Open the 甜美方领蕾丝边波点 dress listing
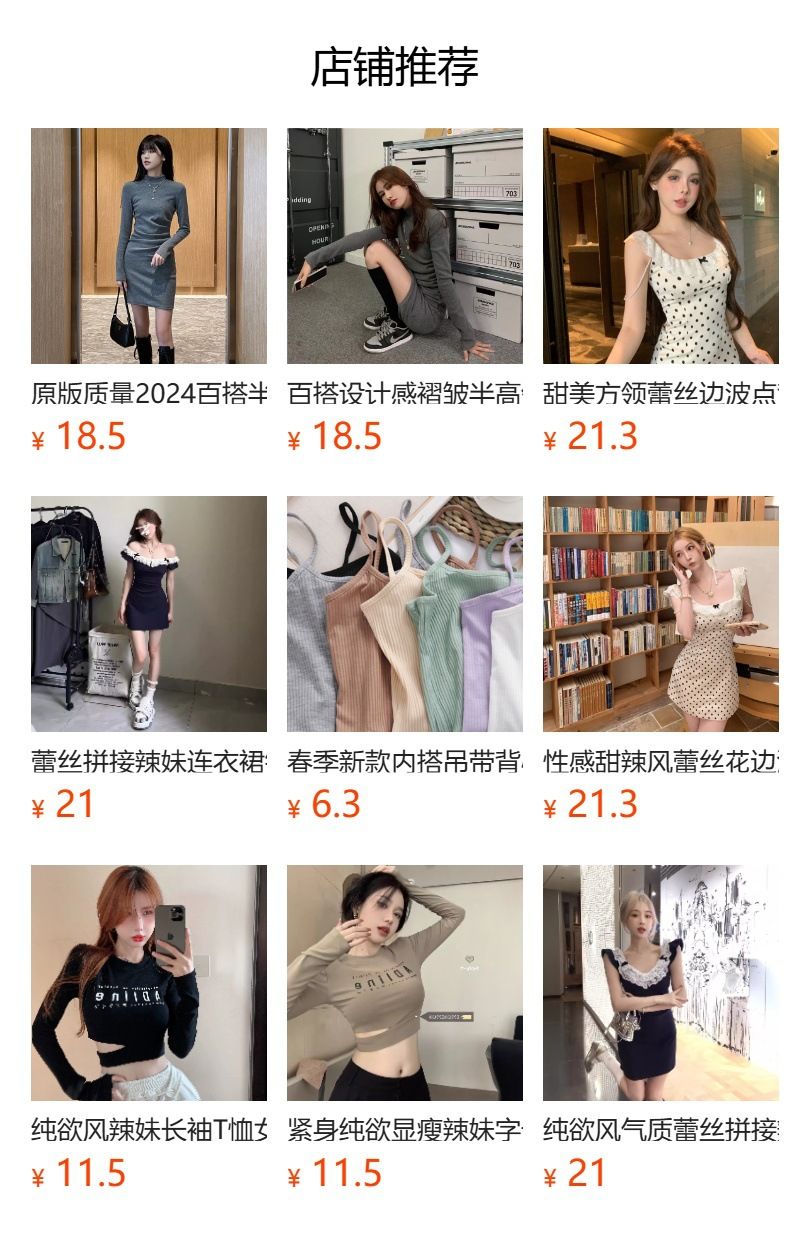This screenshot has height=1234, width=790. pos(660,246)
